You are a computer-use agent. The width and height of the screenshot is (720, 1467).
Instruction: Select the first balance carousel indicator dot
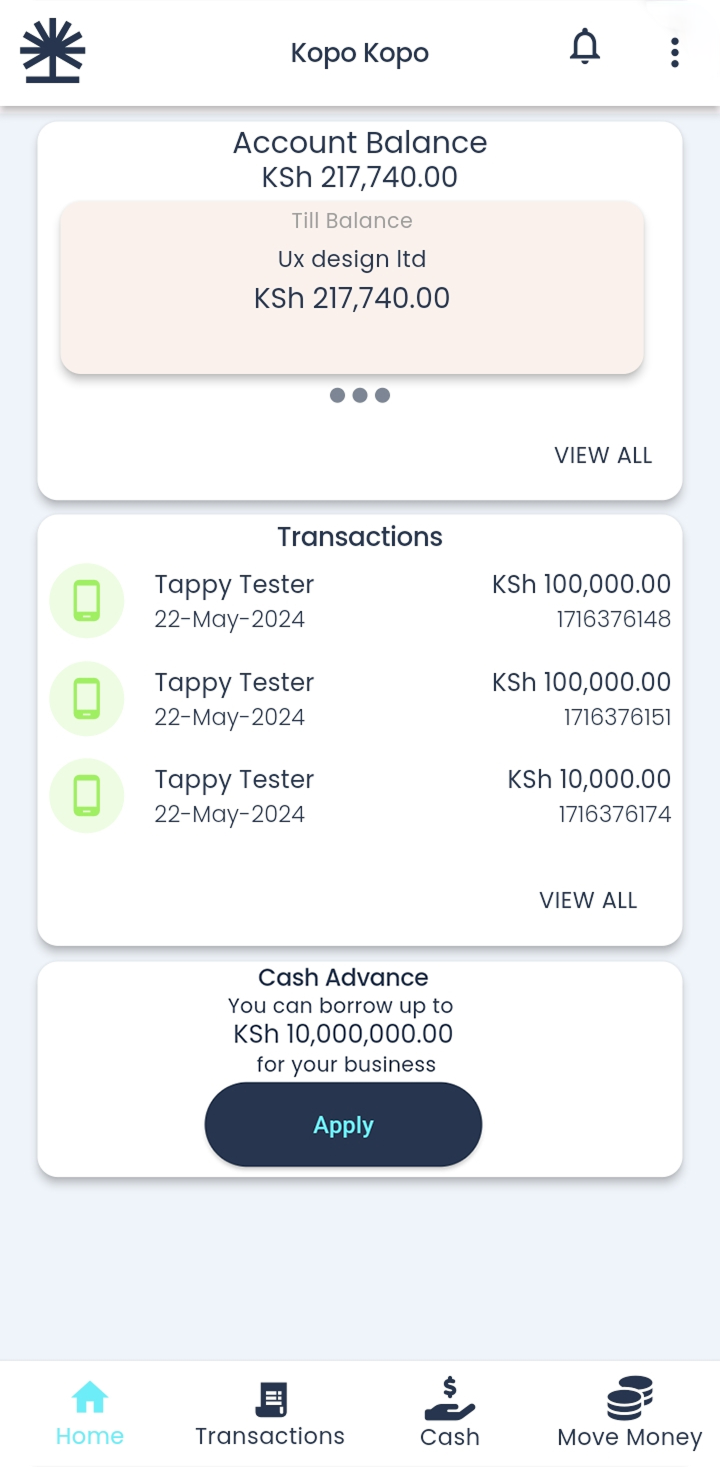pos(335,395)
